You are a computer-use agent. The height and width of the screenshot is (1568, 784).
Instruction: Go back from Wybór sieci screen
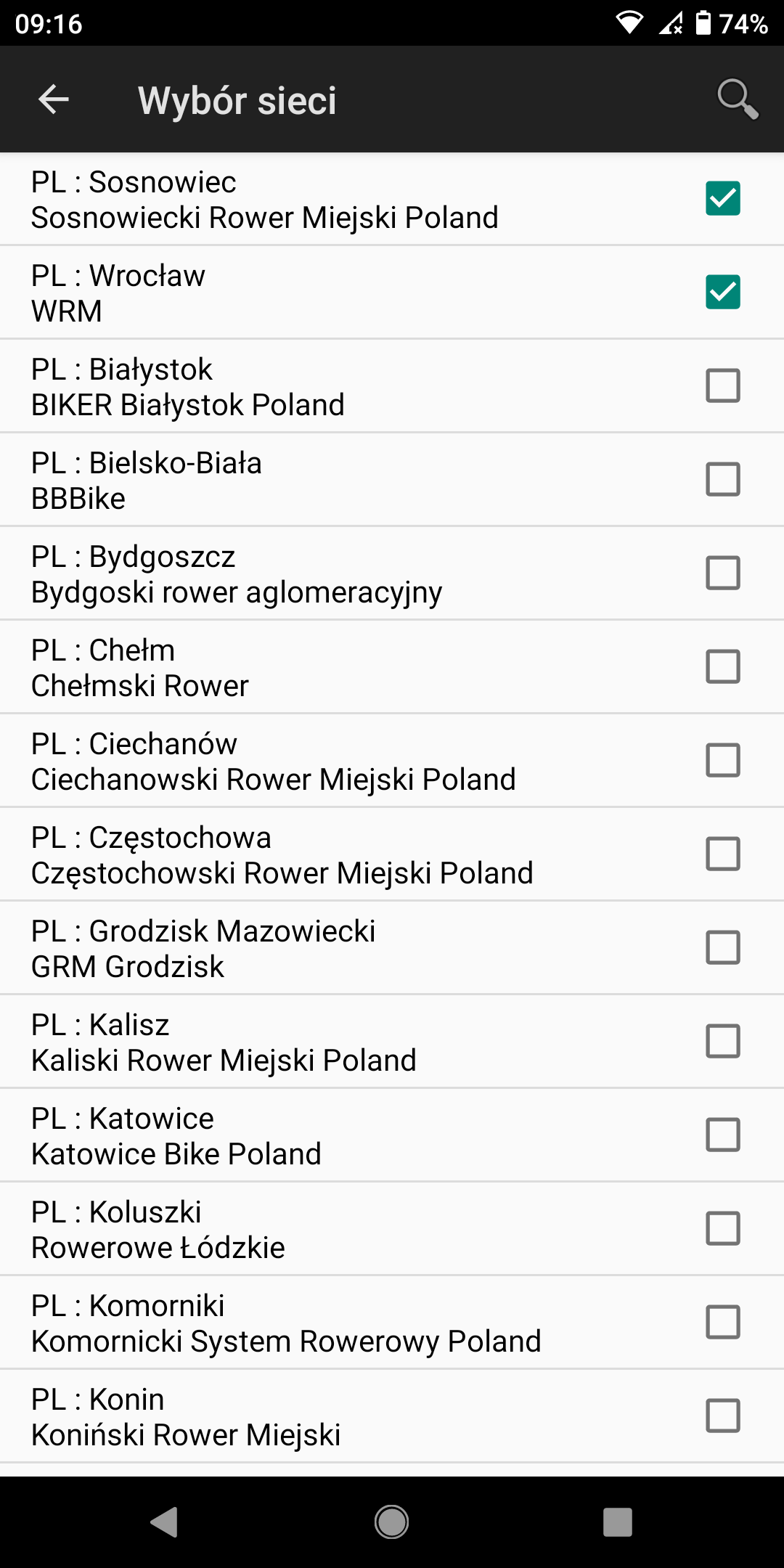tap(53, 99)
